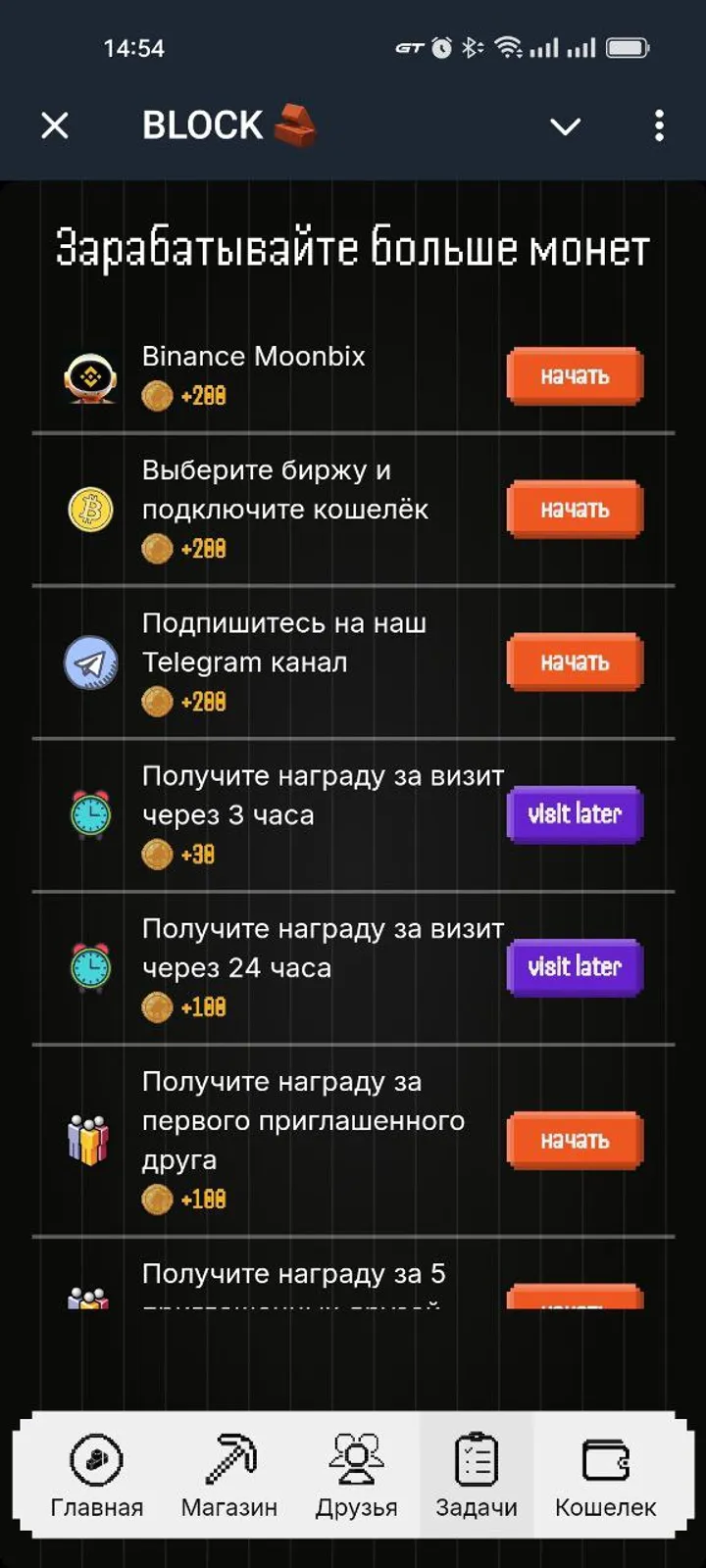Open the three-dot overflow menu

[661, 125]
